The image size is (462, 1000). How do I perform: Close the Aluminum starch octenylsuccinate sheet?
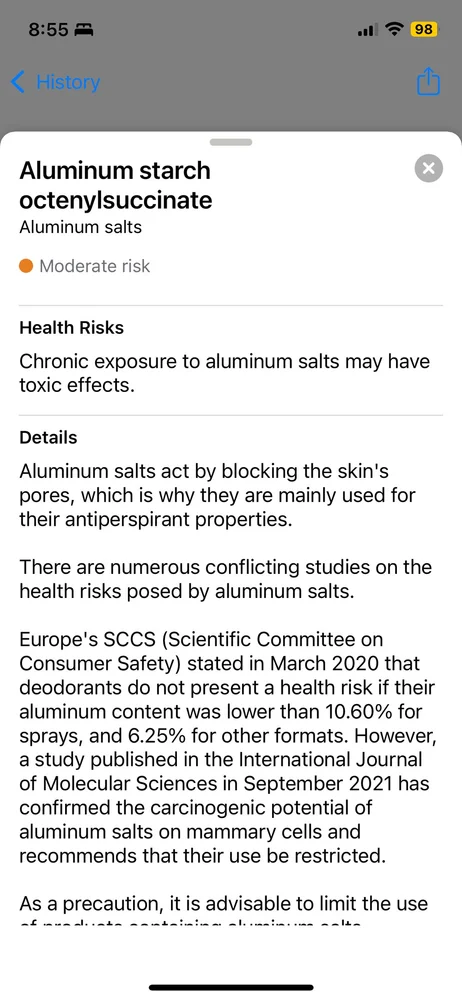428,168
